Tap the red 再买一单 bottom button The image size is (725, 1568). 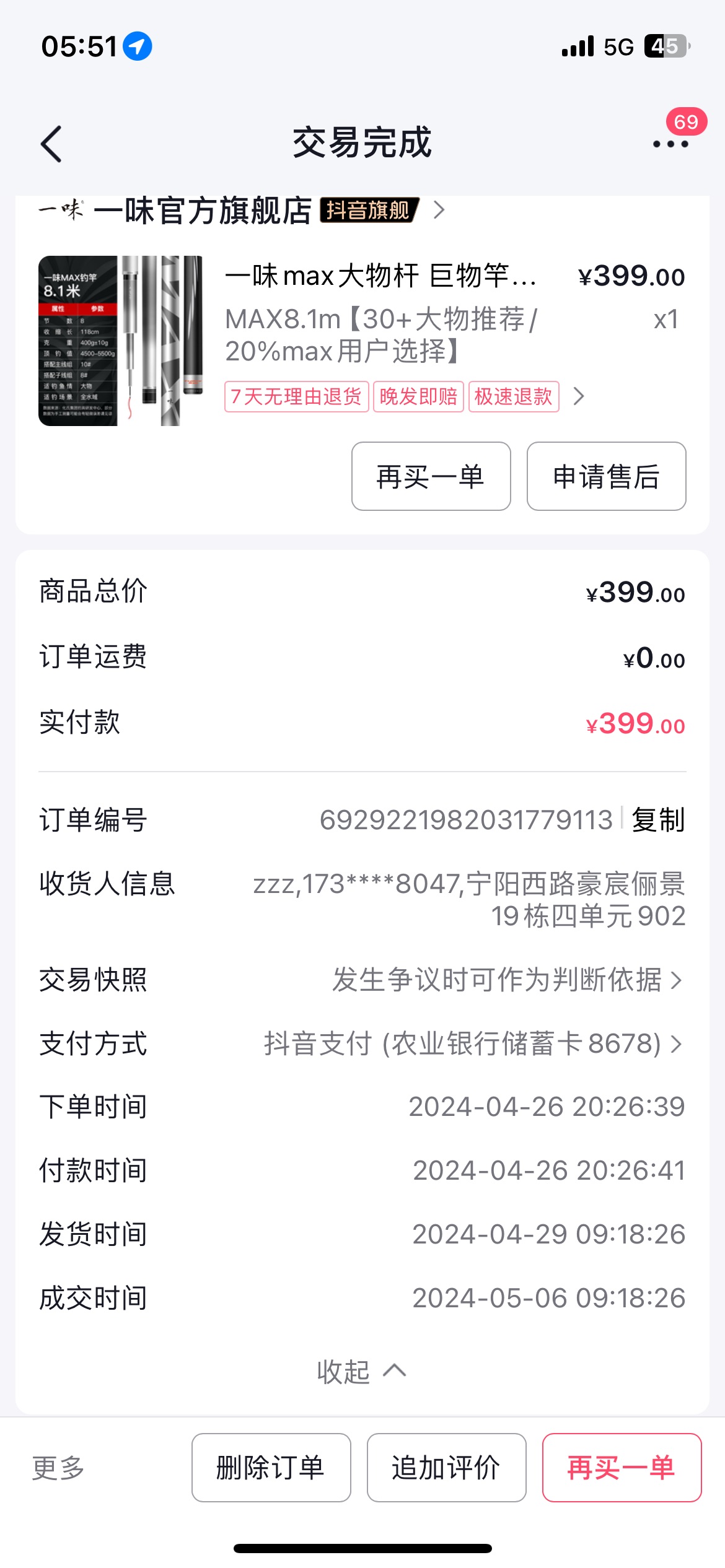point(622,1468)
